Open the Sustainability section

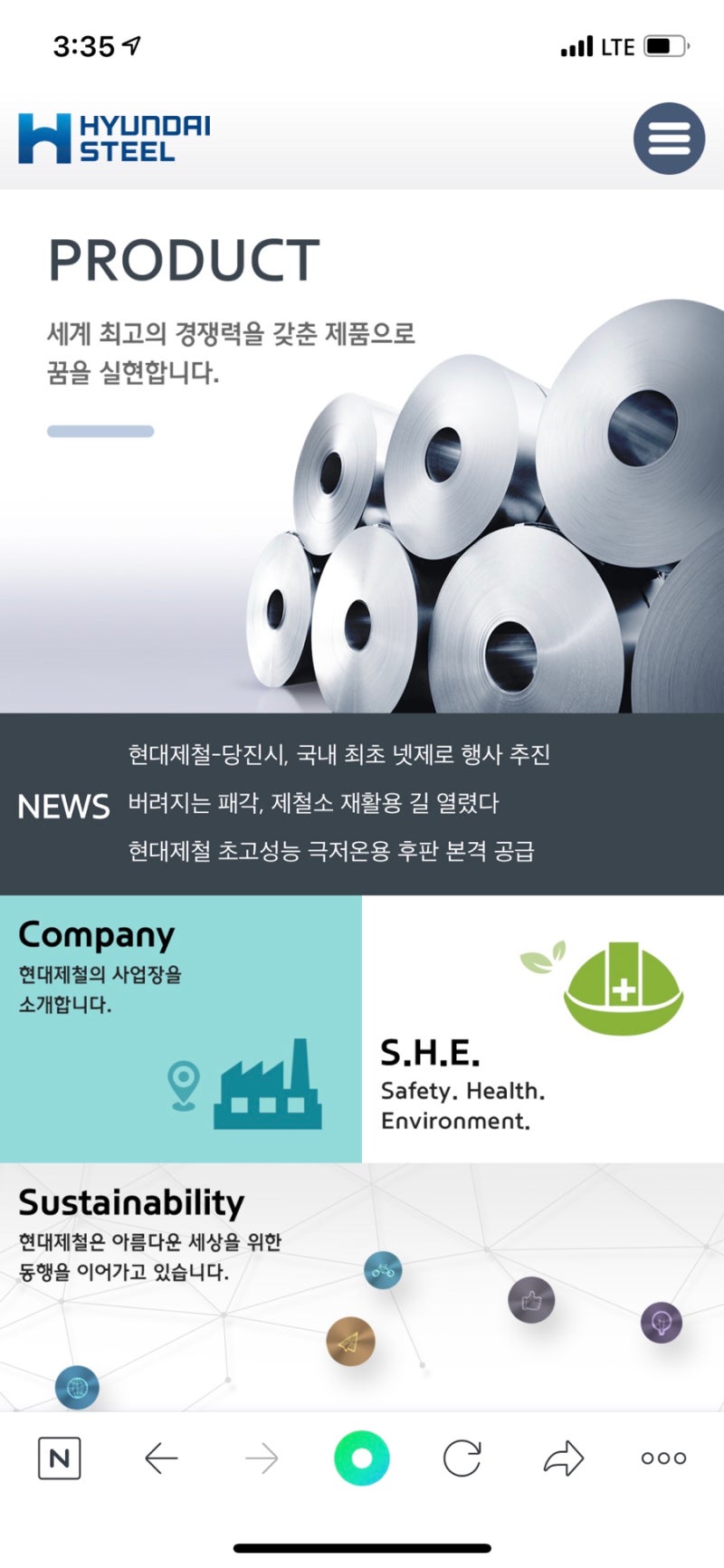tap(362, 1286)
